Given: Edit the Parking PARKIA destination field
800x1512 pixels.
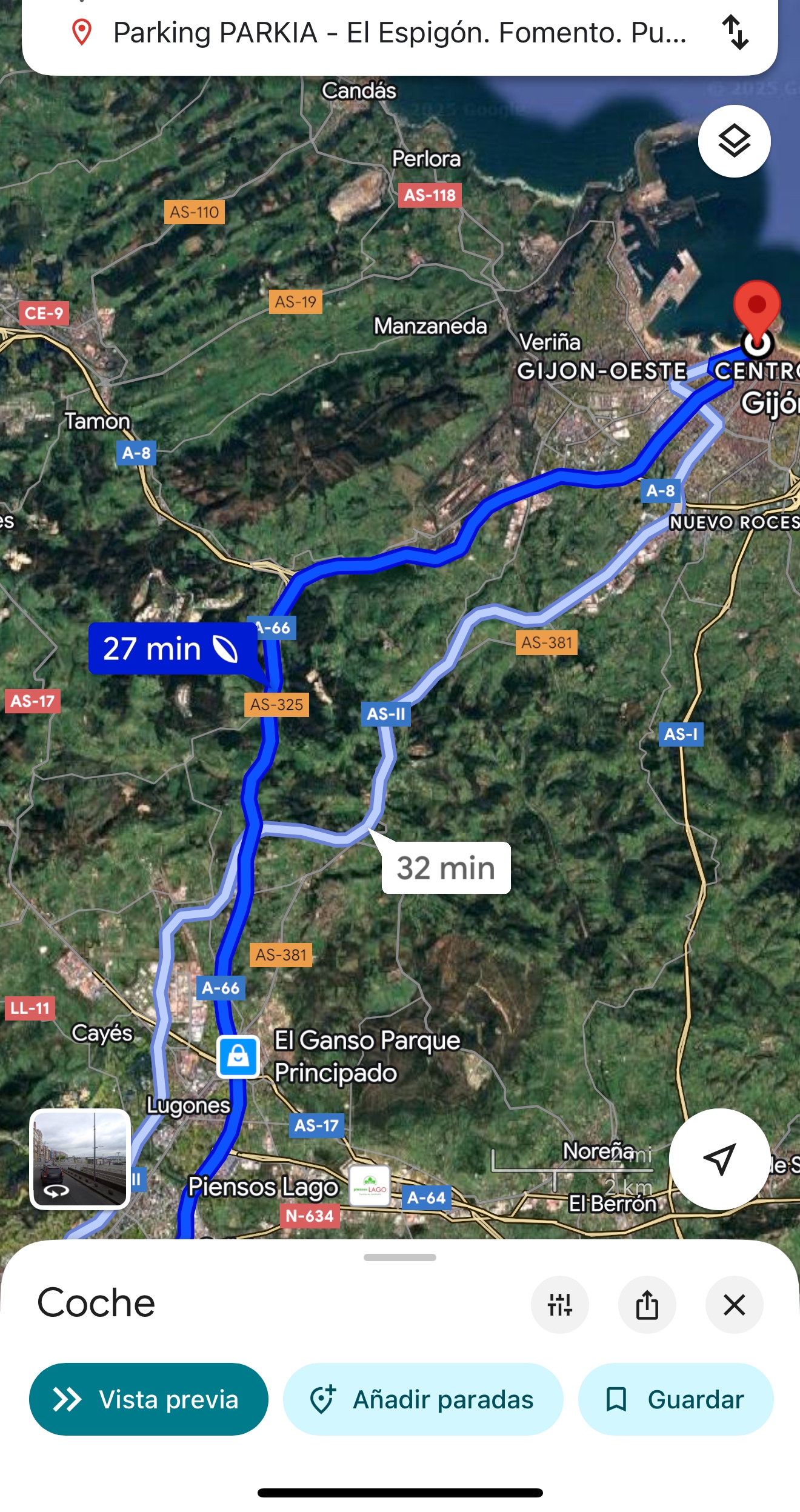Looking at the screenshot, I should tap(399, 33).
